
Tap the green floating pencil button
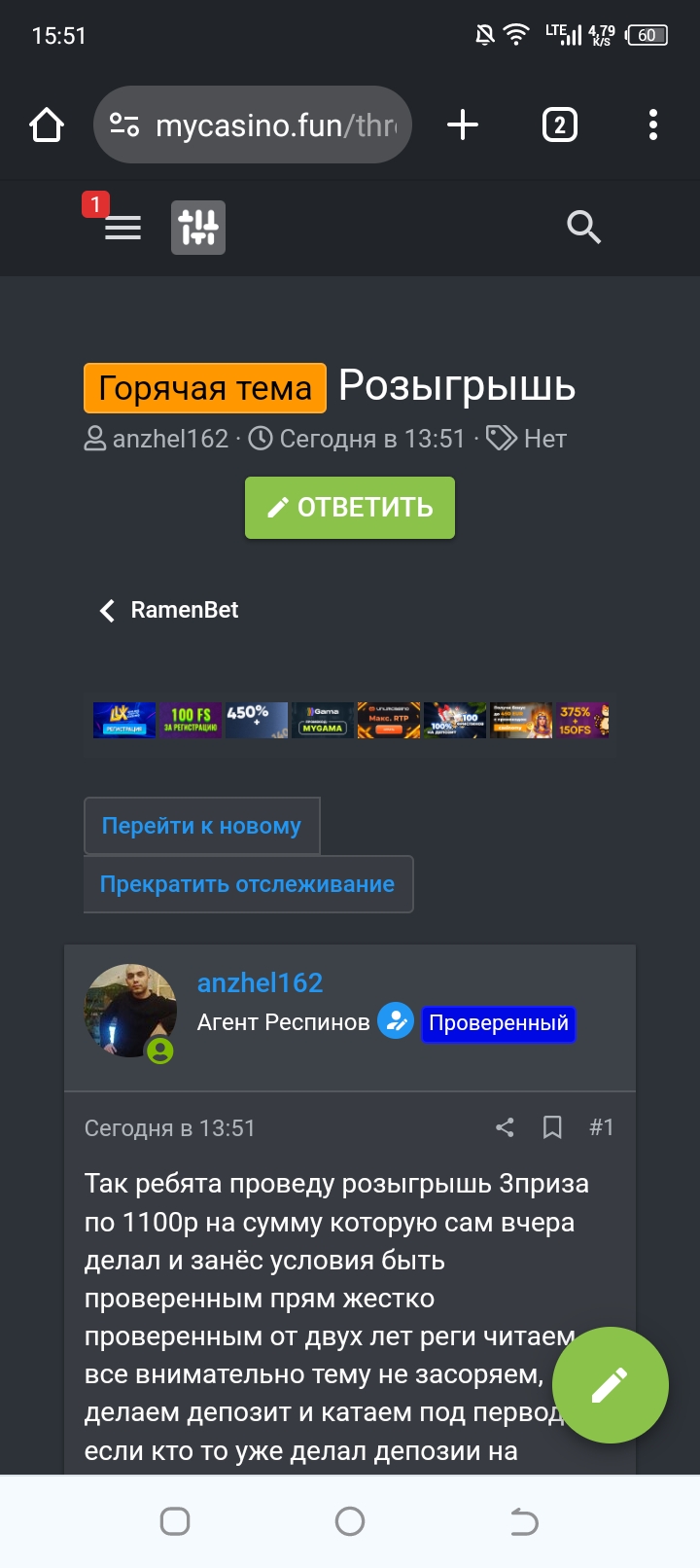tap(611, 1385)
